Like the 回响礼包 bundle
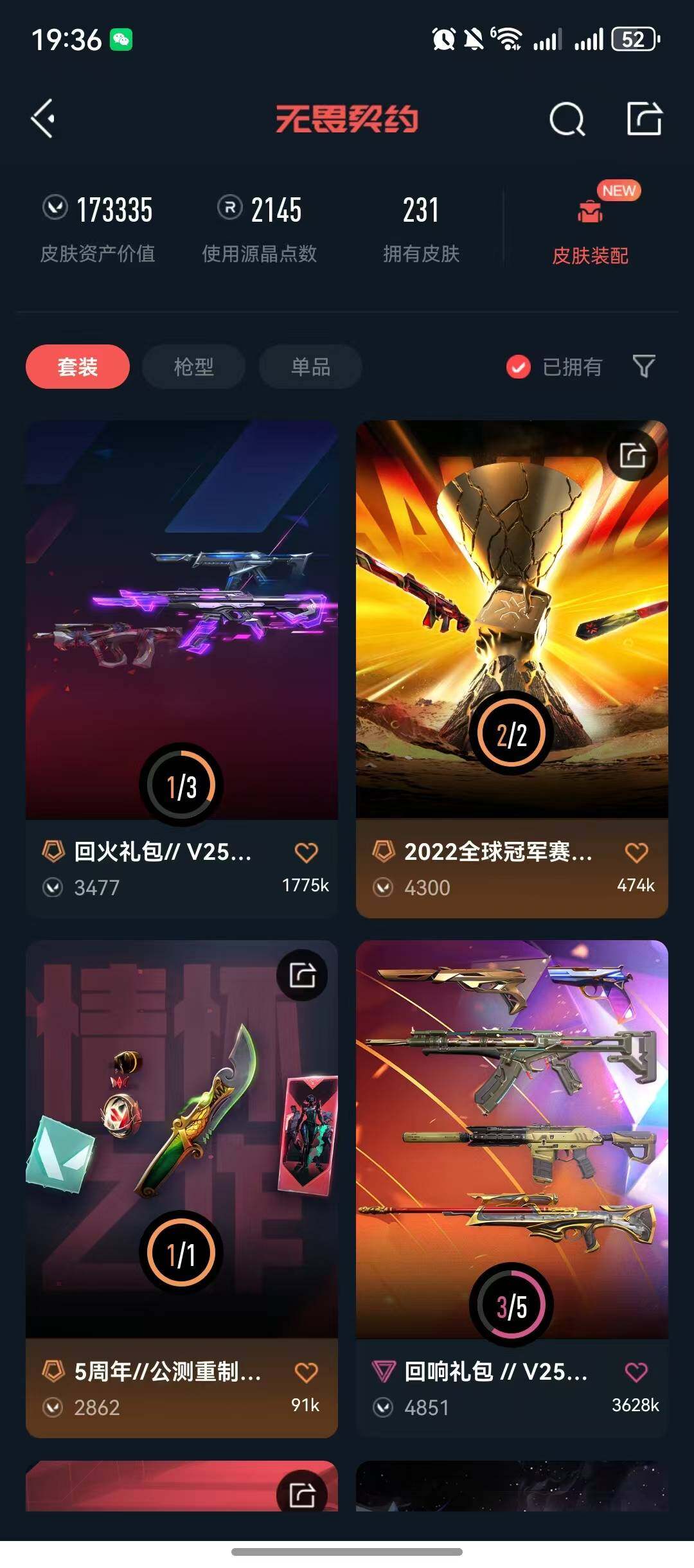Viewport: 694px width, 1568px height. point(636,1371)
